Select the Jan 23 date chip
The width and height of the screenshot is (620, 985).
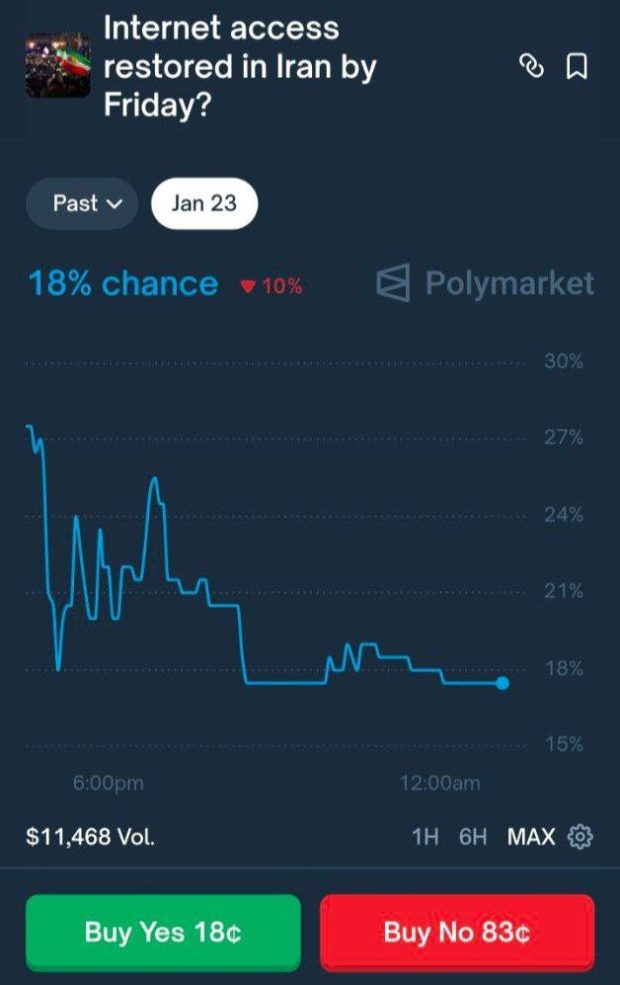(204, 203)
